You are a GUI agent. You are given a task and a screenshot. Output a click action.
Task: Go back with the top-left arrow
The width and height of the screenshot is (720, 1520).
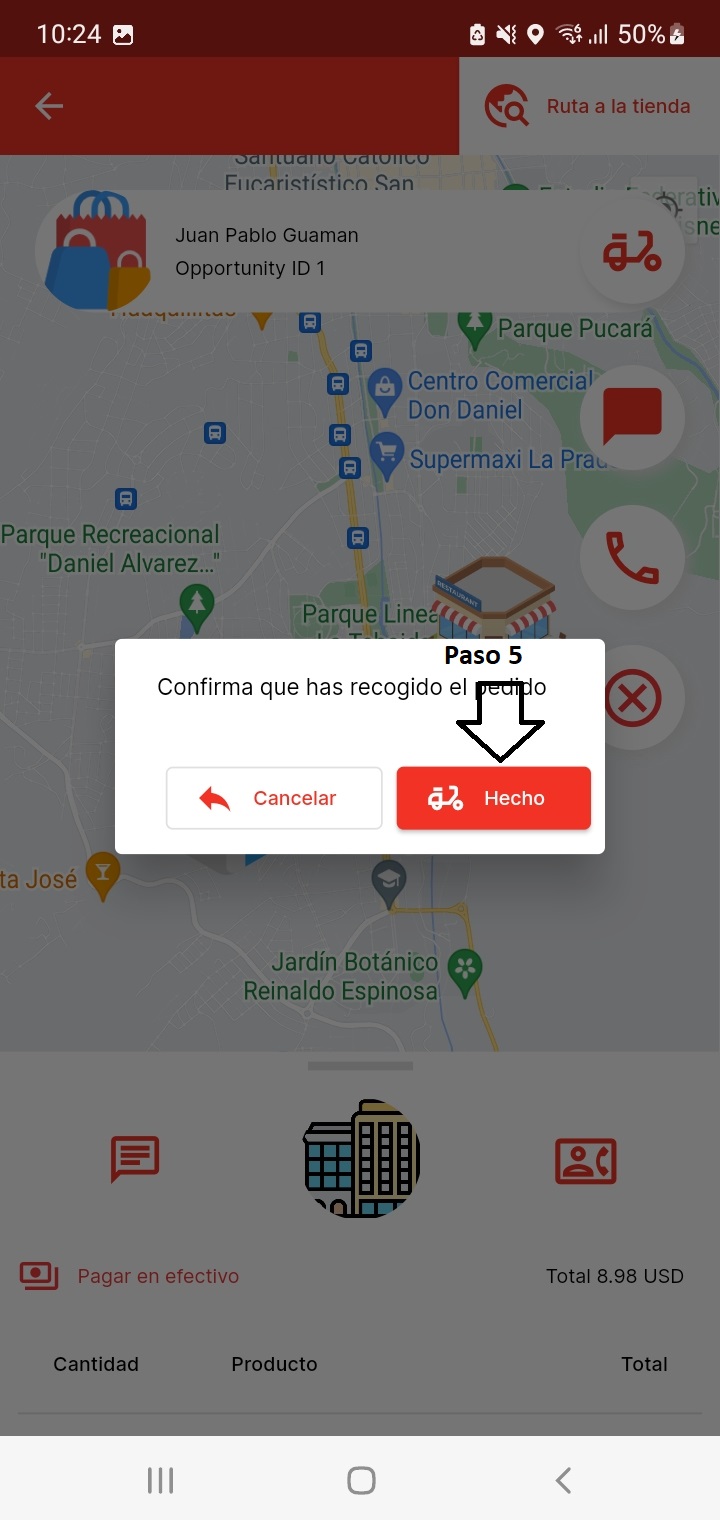[x=48, y=106]
